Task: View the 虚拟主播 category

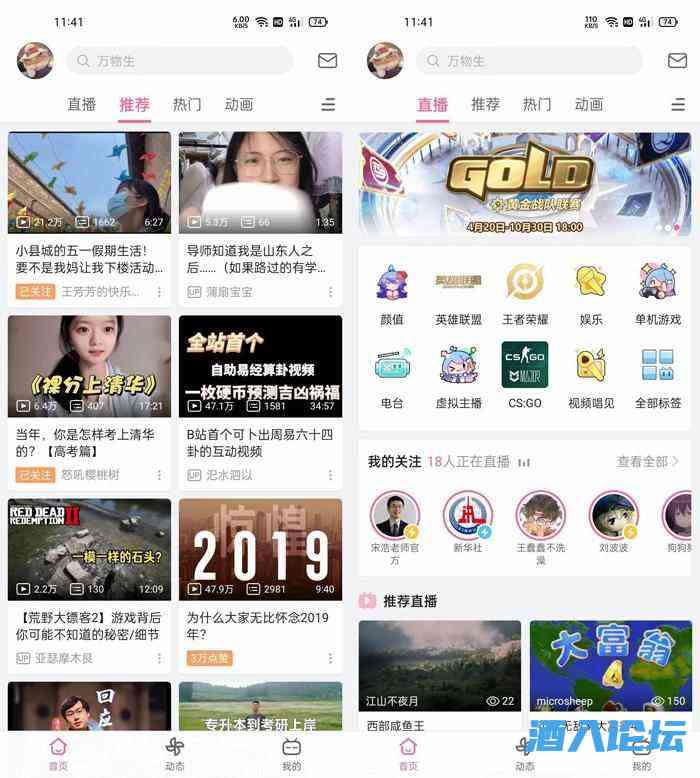Action: [x=458, y=378]
